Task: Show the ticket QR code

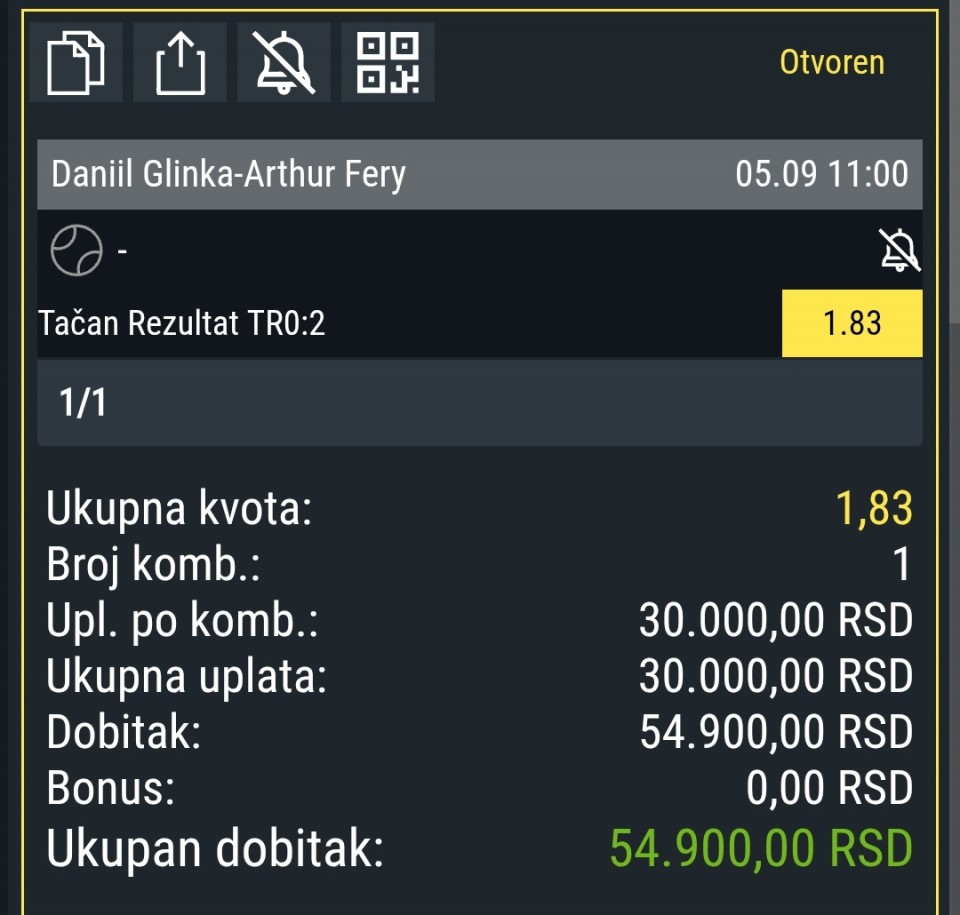Action: pyautogui.click(x=388, y=63)
